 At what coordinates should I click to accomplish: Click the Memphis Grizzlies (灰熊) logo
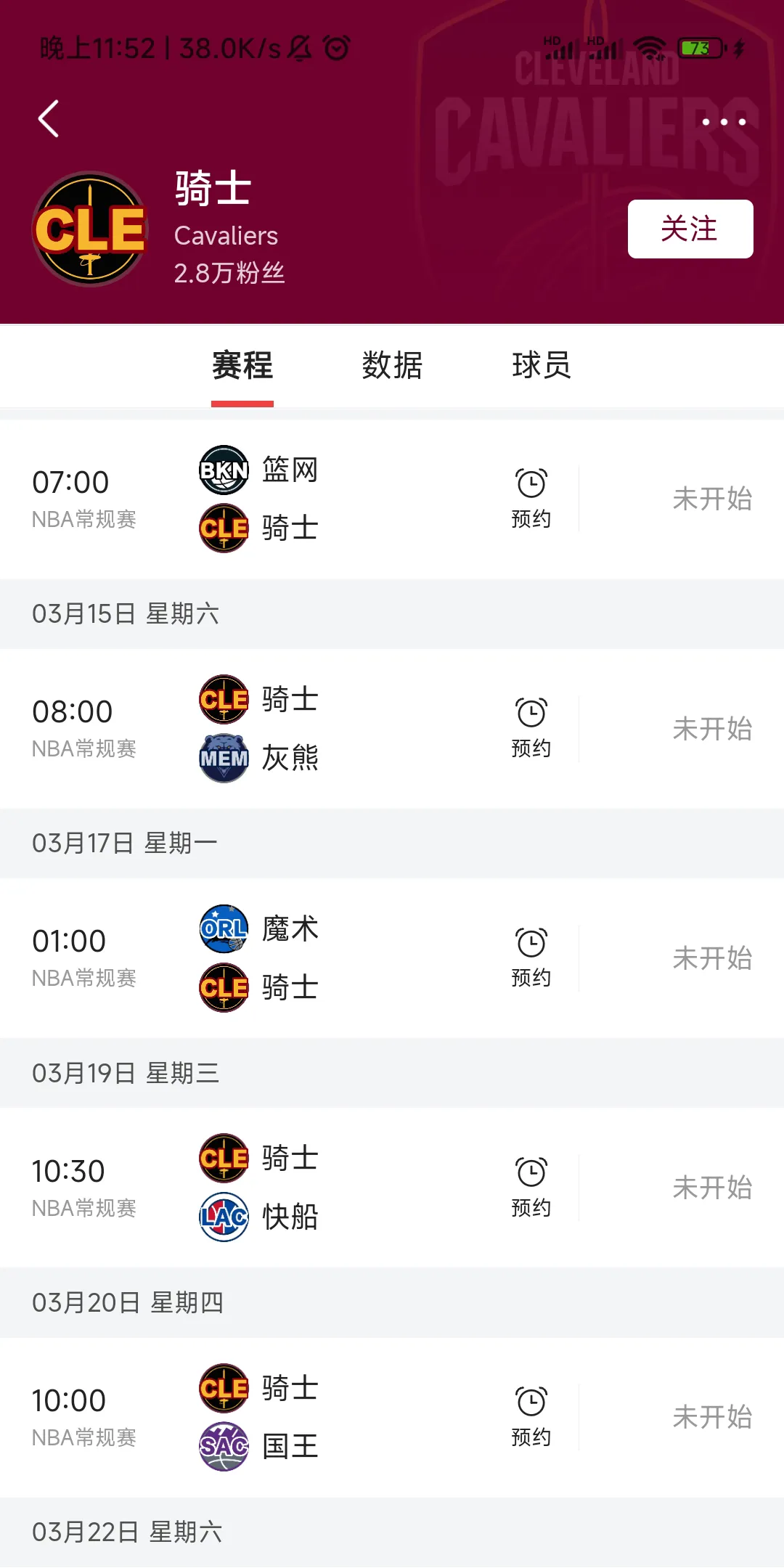[x=224, y=757]
